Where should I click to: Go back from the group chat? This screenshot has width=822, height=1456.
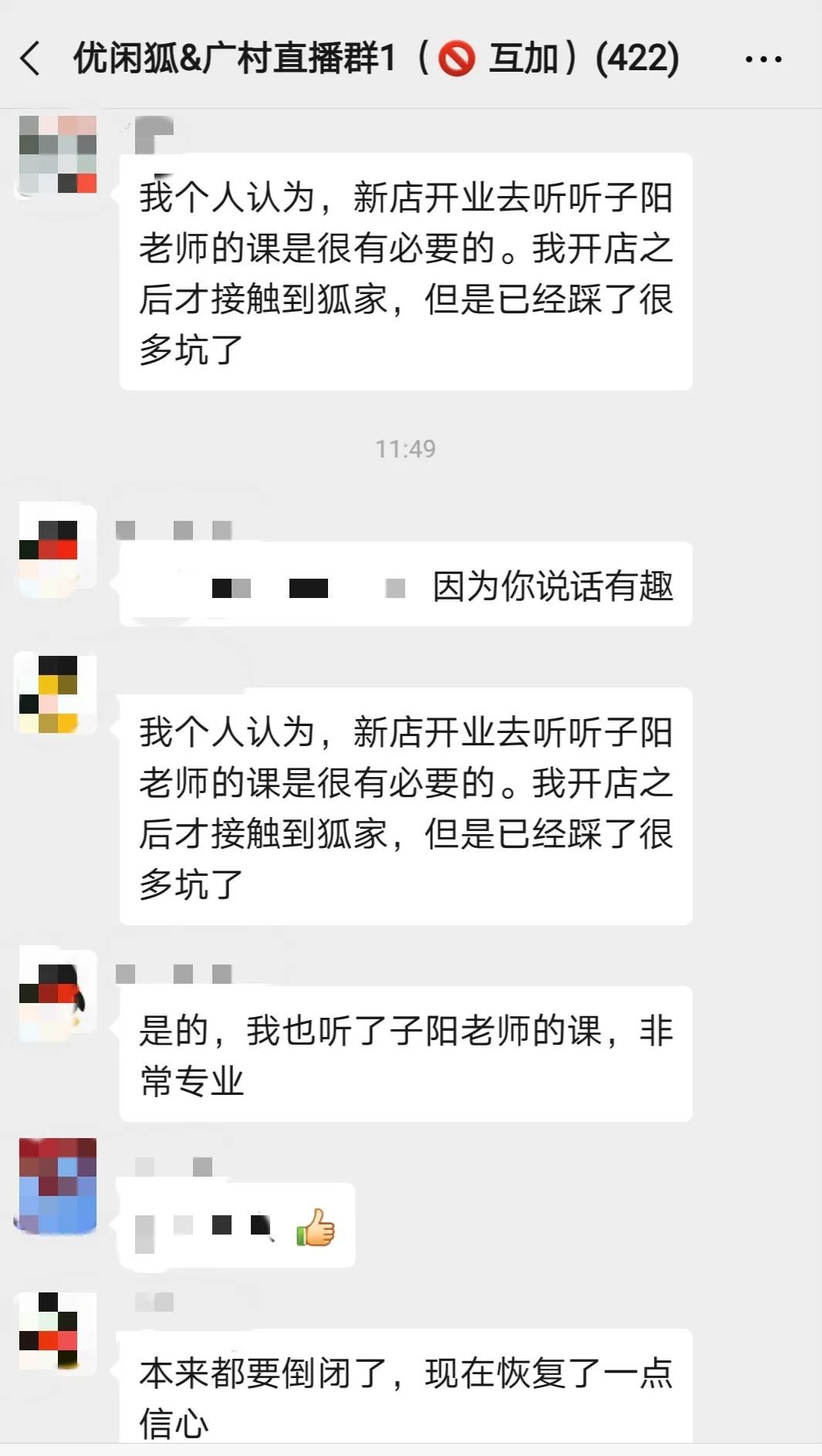[31, 59]
